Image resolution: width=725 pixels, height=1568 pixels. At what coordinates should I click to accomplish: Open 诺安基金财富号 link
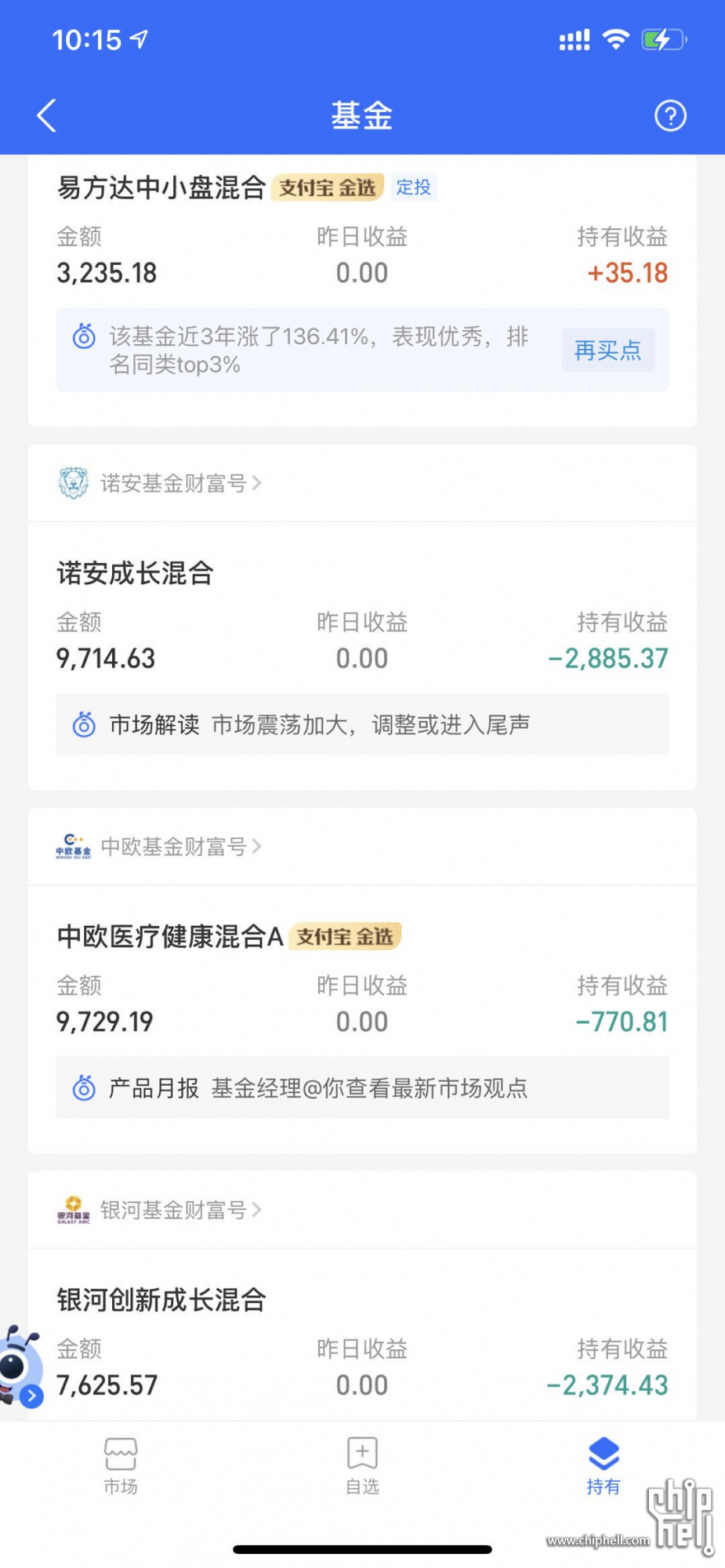(x=161, y=483)
